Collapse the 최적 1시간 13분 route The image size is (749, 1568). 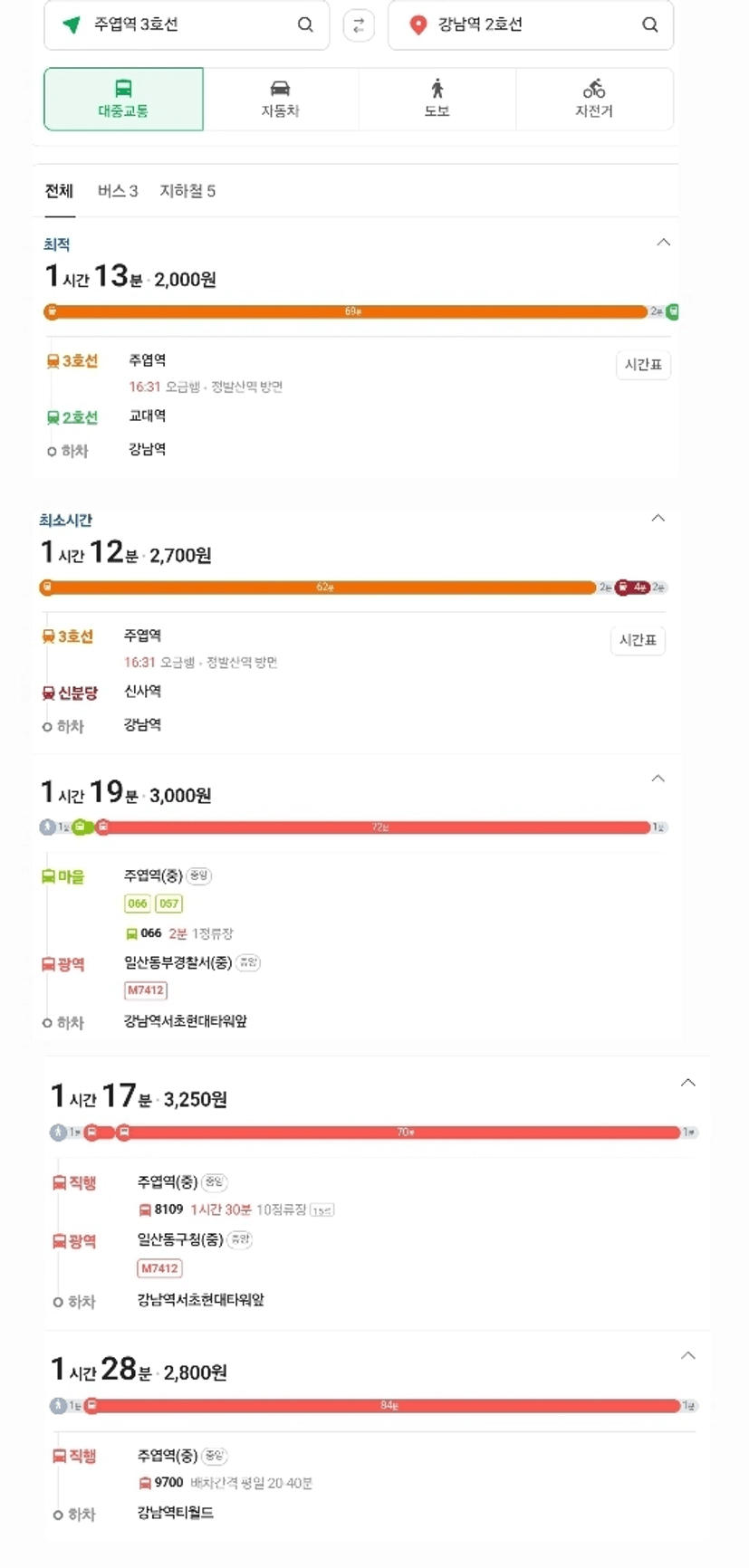point(663,243)
